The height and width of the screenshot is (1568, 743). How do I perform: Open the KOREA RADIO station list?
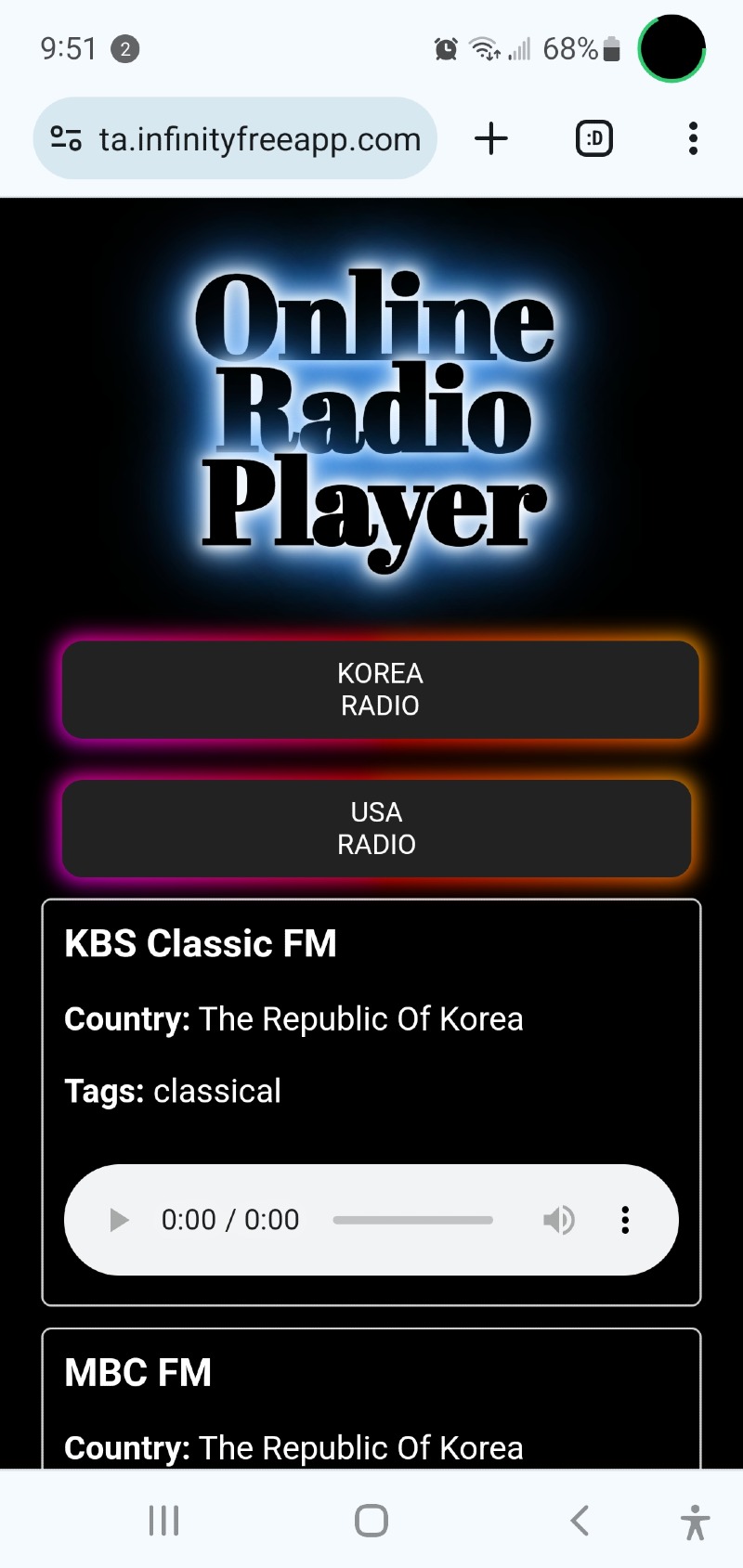click(380, 689)
